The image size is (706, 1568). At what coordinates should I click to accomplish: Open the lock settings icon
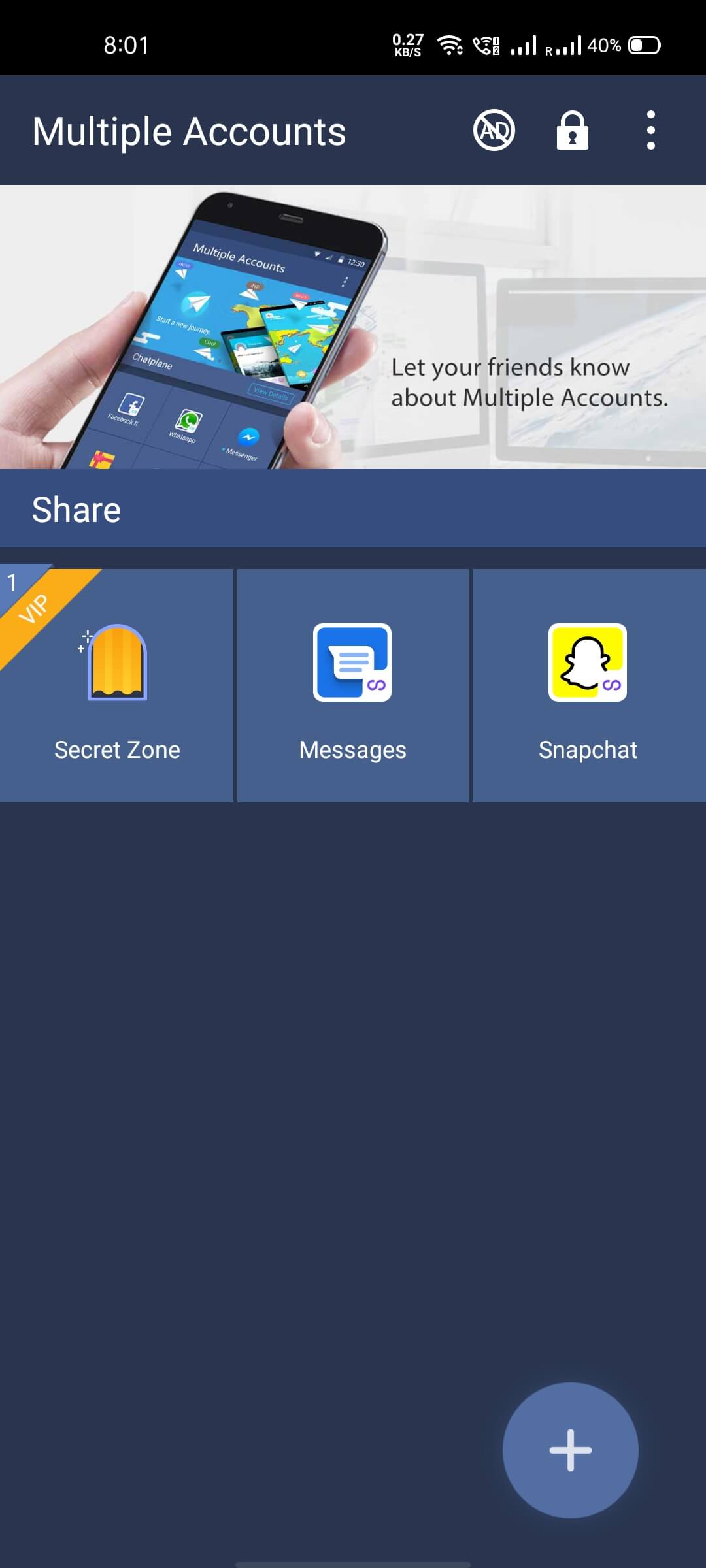click(x=572, y=130)
